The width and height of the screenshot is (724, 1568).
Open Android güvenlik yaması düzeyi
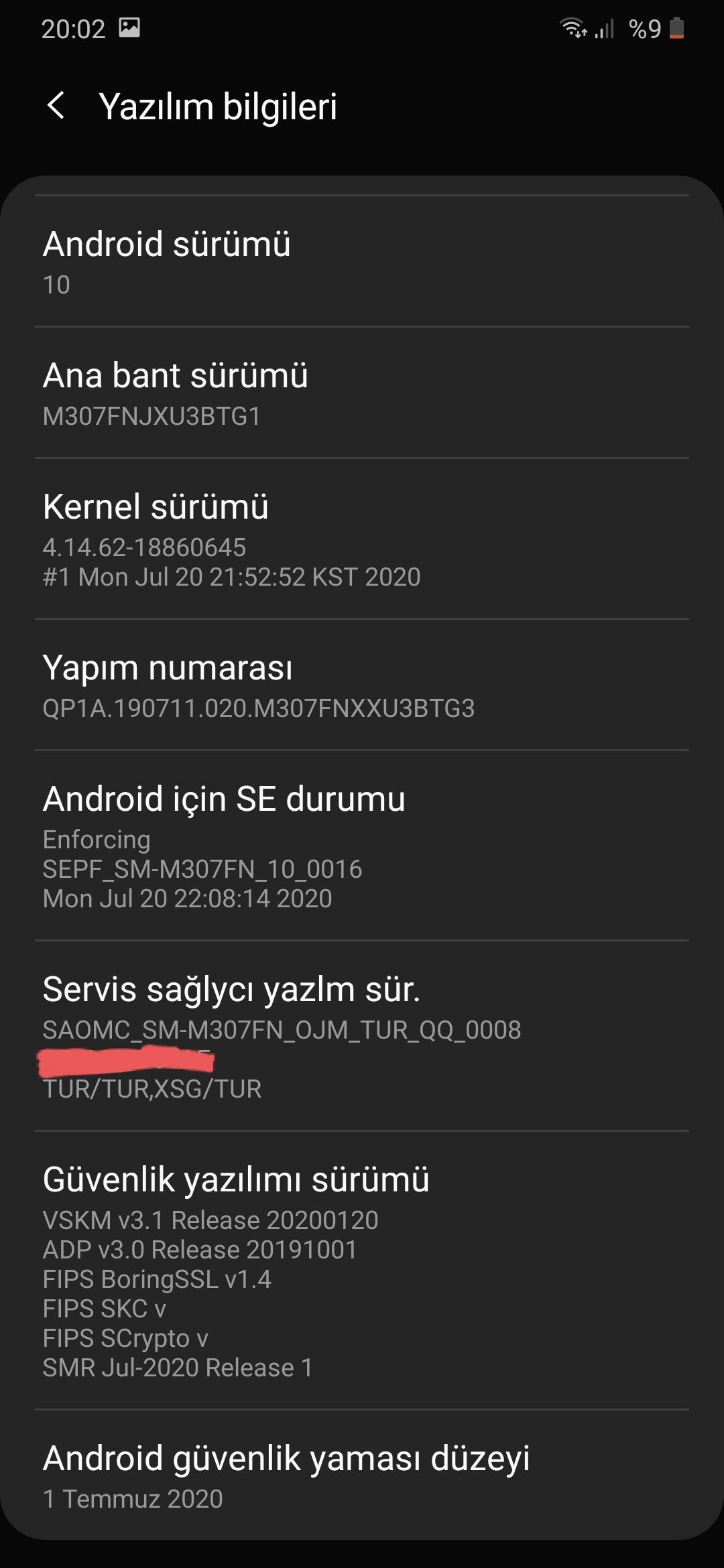[x=362, y=1476]
